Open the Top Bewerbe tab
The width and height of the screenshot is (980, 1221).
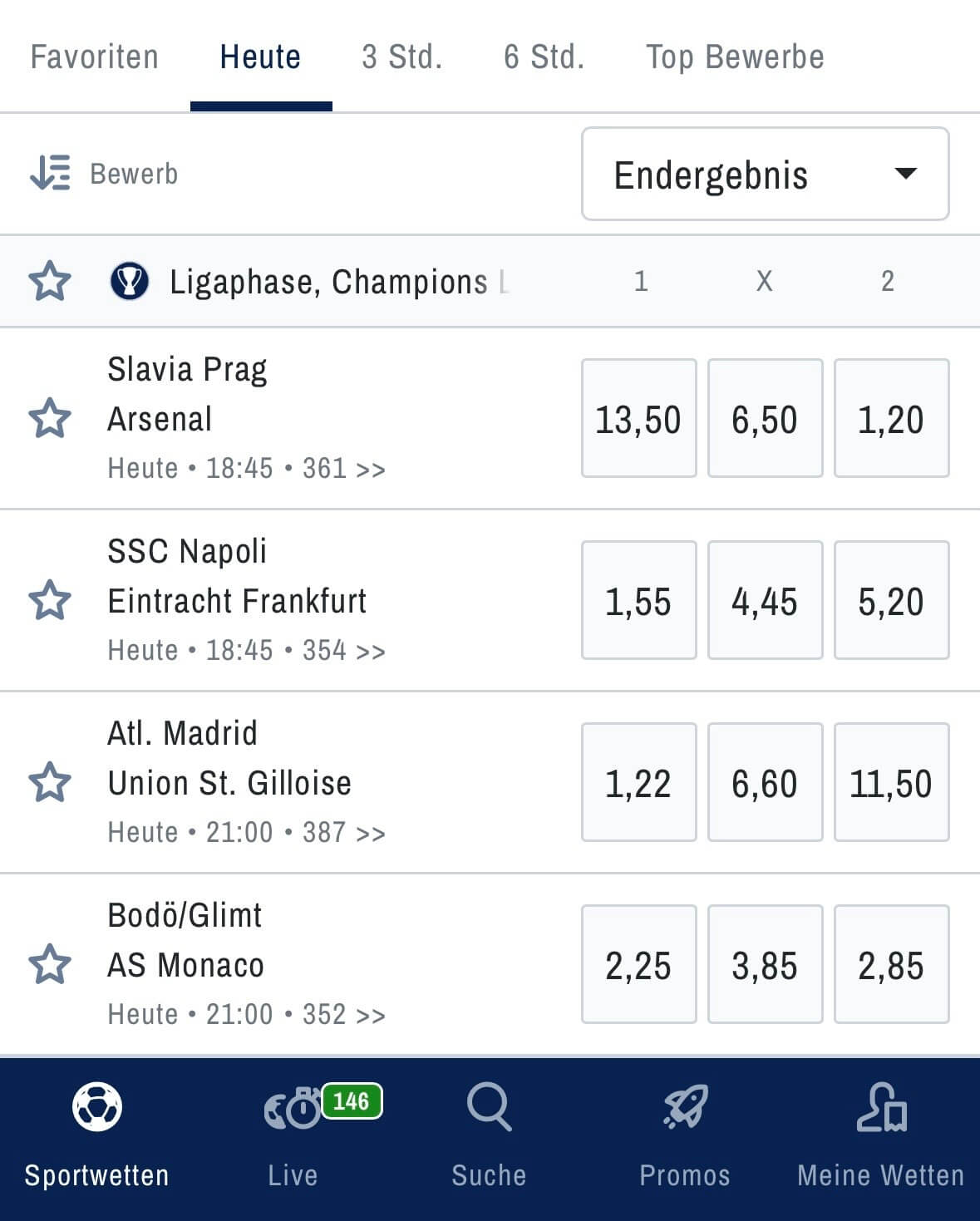point(735,57)
